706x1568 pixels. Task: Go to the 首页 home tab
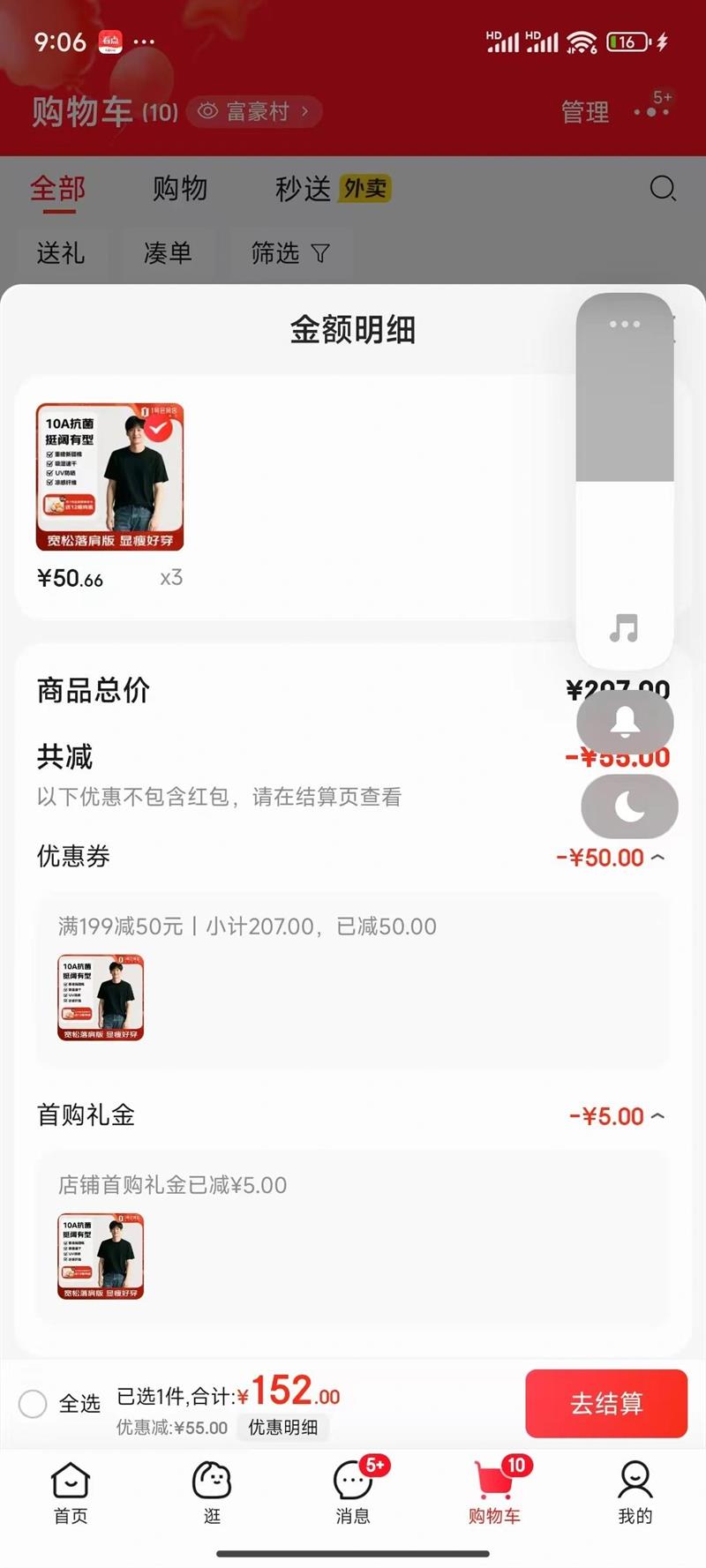pyautogui.click(x=71, y=1492)
